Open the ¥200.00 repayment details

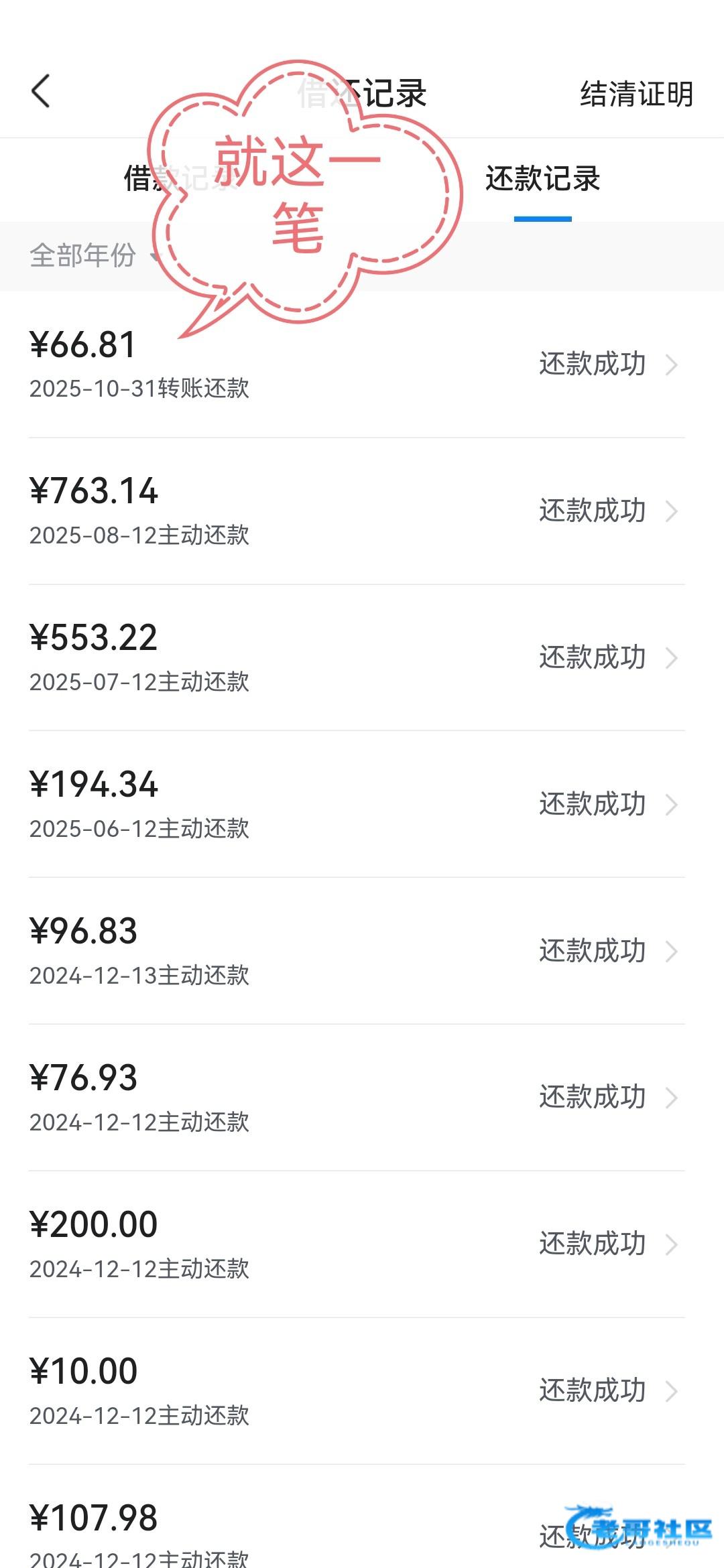(x=357, y=1245)
